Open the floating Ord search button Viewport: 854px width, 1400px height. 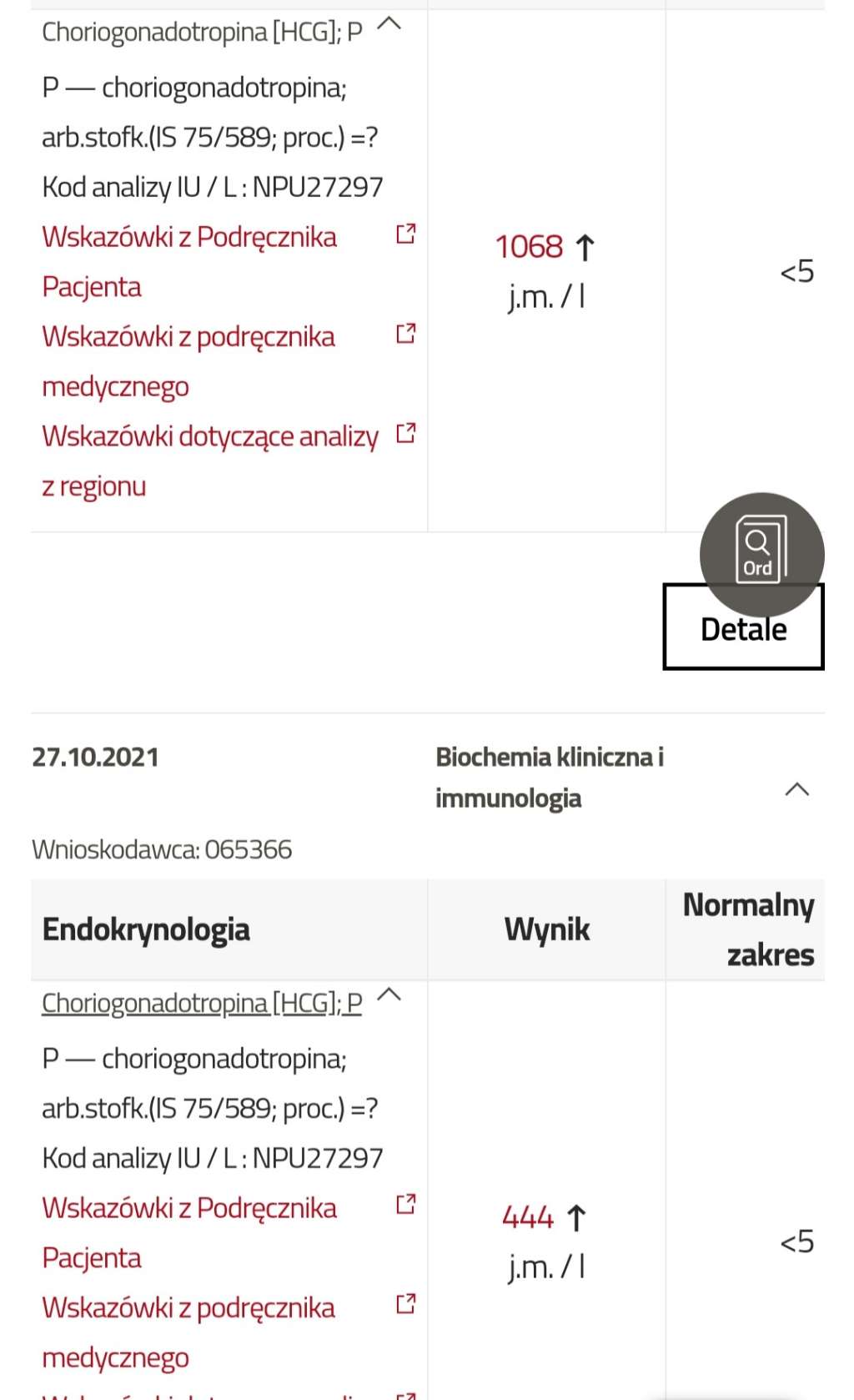point(761,546)
